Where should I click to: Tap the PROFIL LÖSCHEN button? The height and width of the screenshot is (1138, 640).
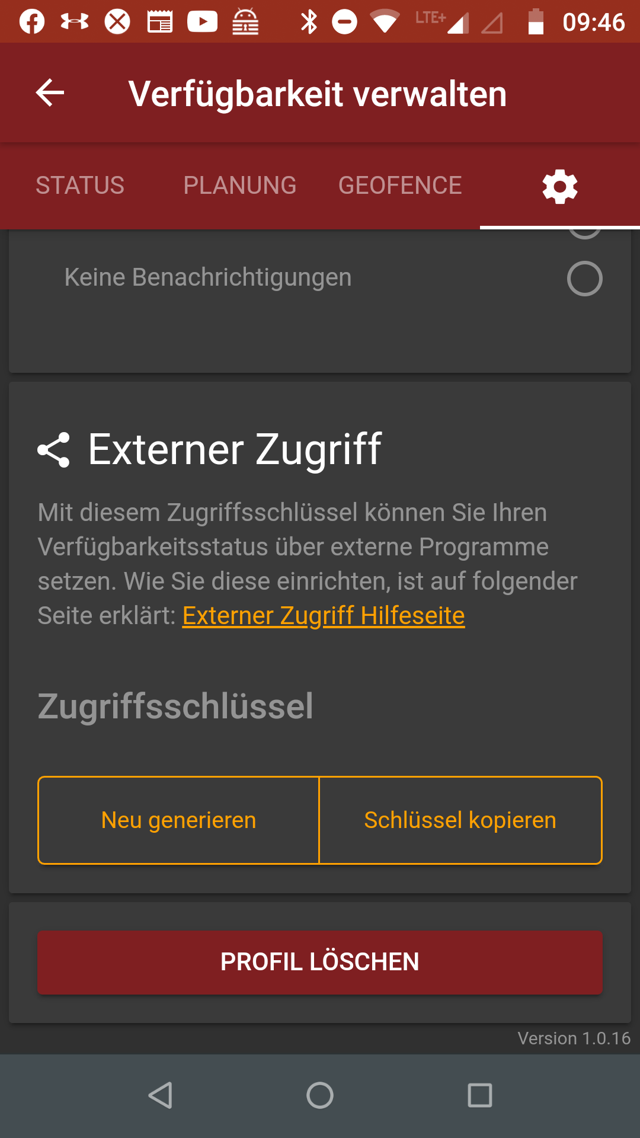[x=320, y=962]
